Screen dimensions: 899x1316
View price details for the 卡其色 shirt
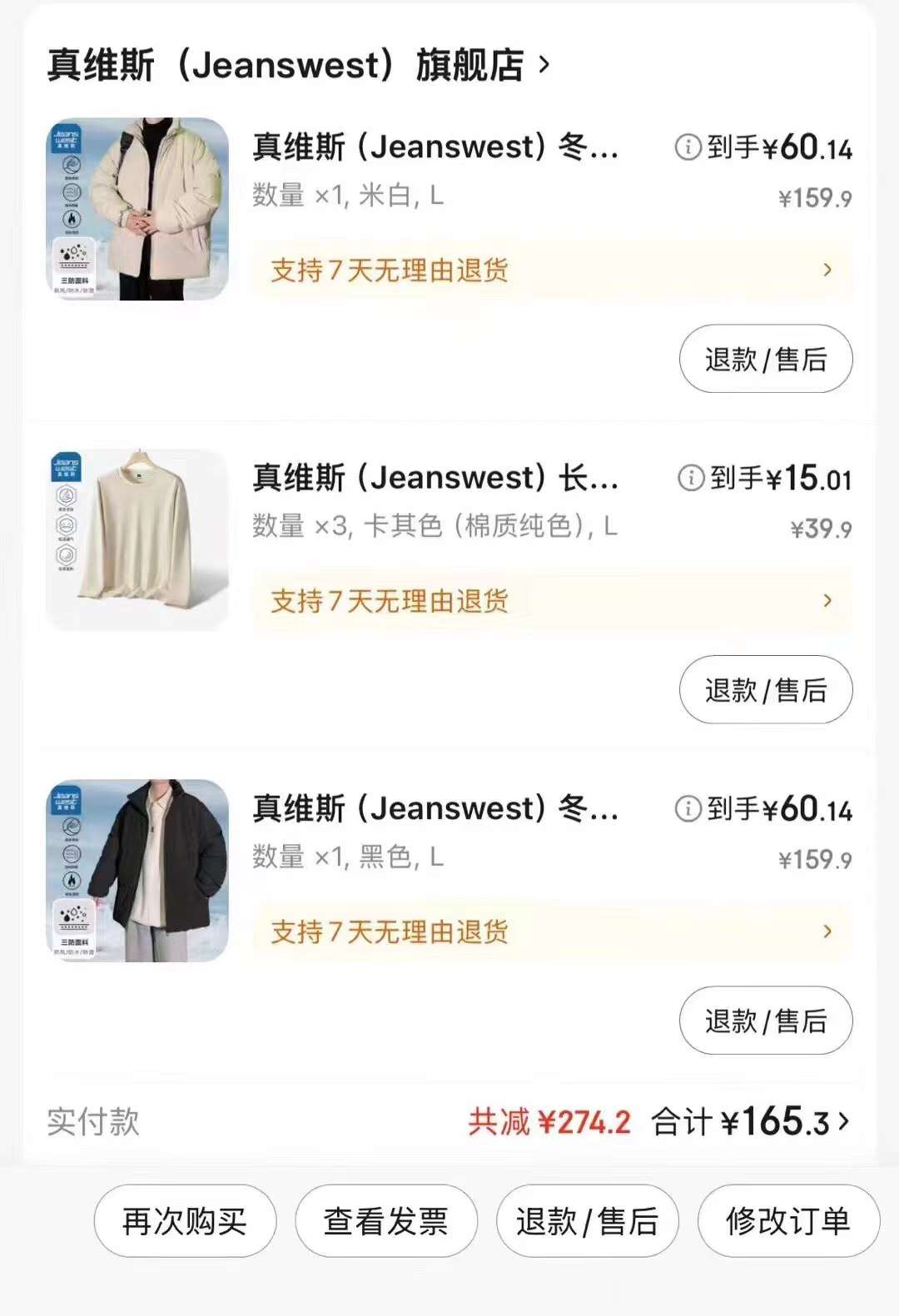692,478
